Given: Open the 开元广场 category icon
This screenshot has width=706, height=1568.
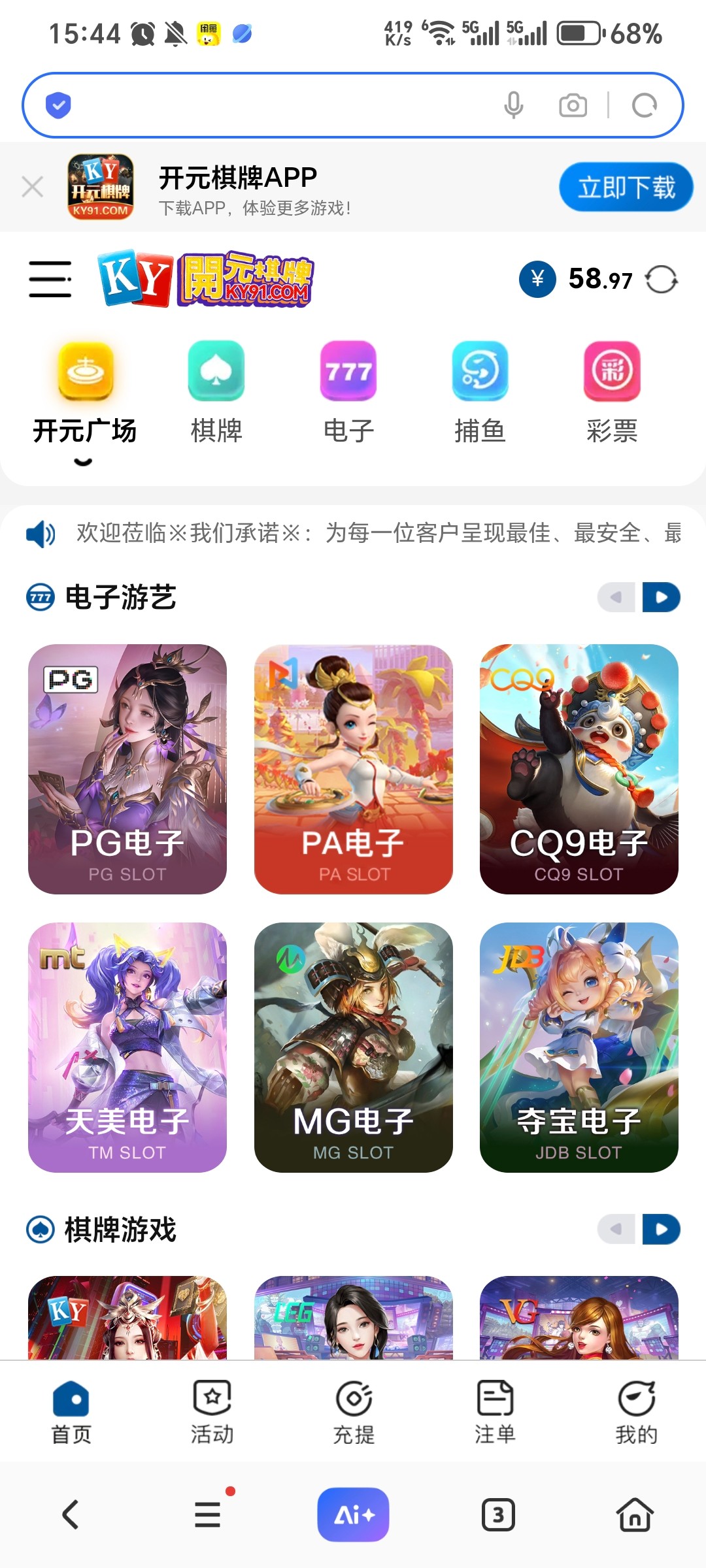Looking at the screenshot, I should click(x=85, y=372).
